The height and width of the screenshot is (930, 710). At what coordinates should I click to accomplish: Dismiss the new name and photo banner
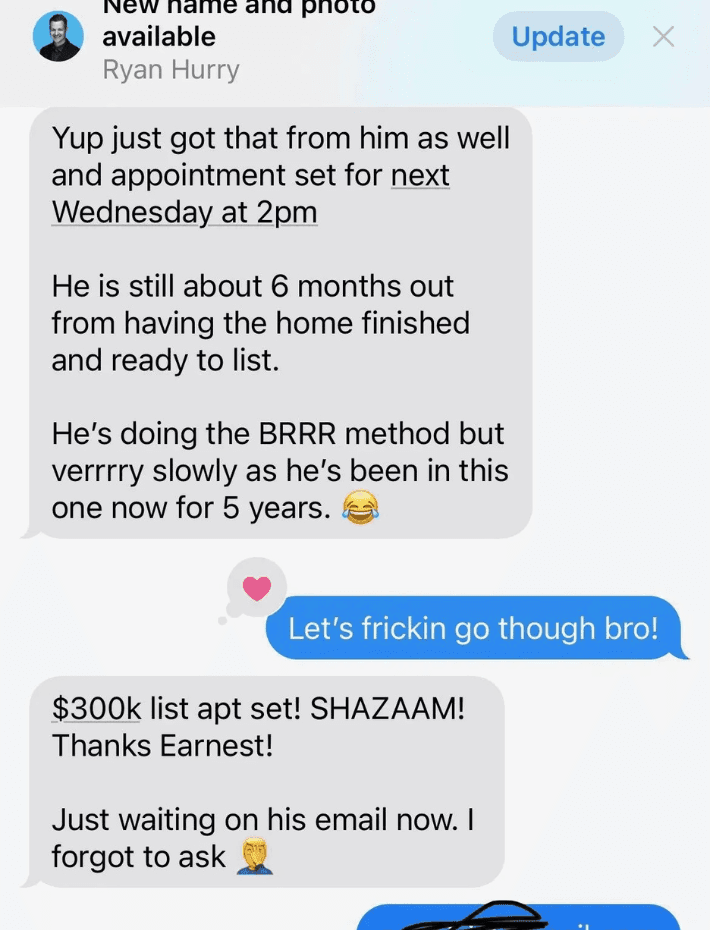[x=663, y=37]
